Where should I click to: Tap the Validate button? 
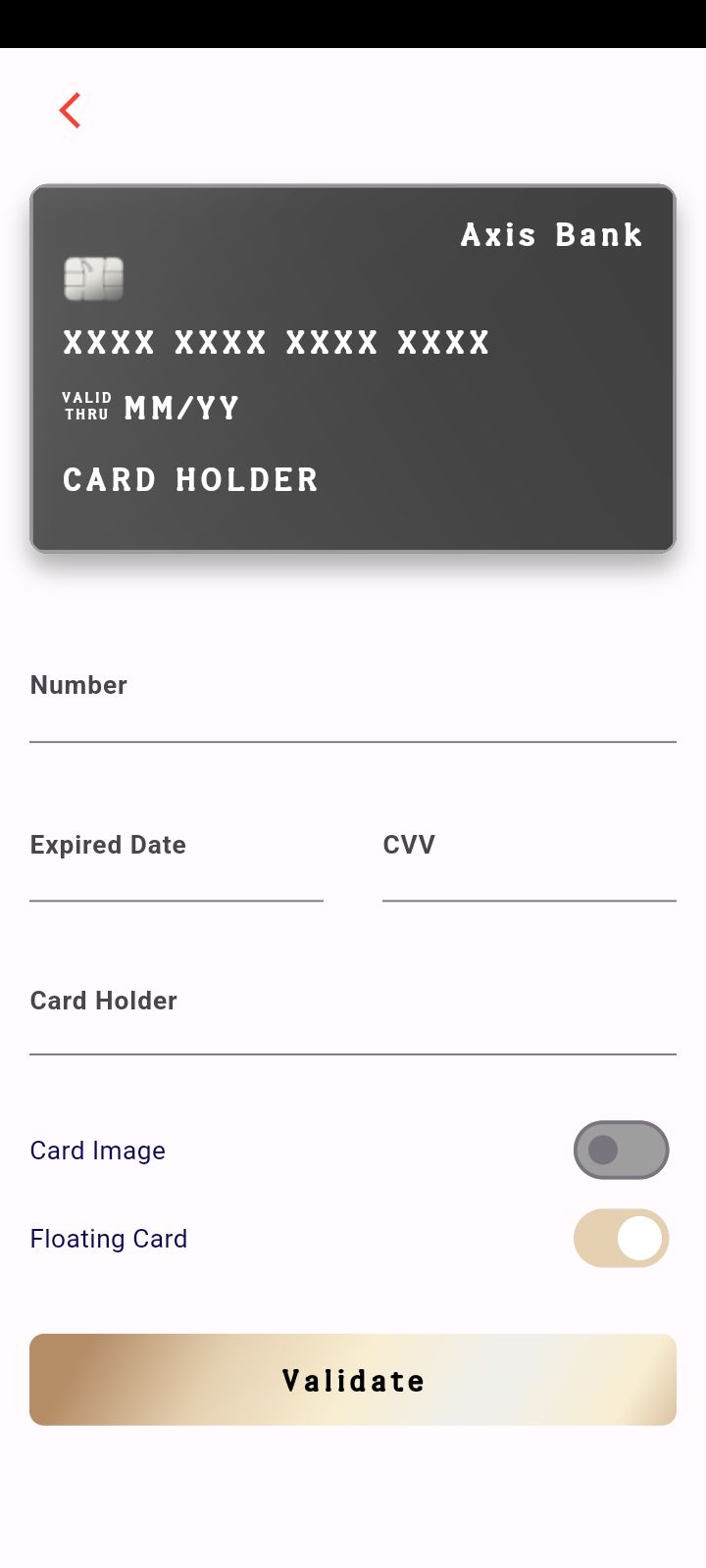(x=353, y=1380)
